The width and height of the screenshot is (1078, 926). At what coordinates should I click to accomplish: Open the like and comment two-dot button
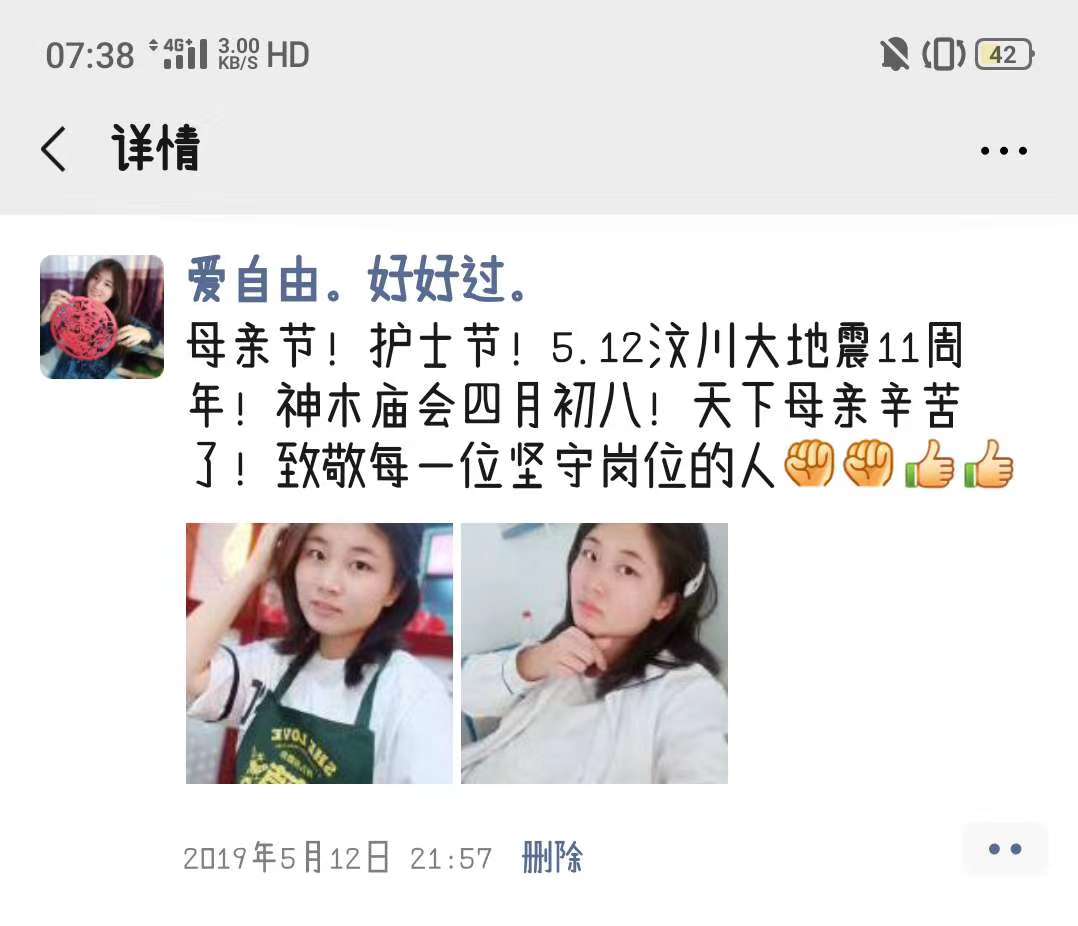pyautogui.click(x=1004, y=849)
